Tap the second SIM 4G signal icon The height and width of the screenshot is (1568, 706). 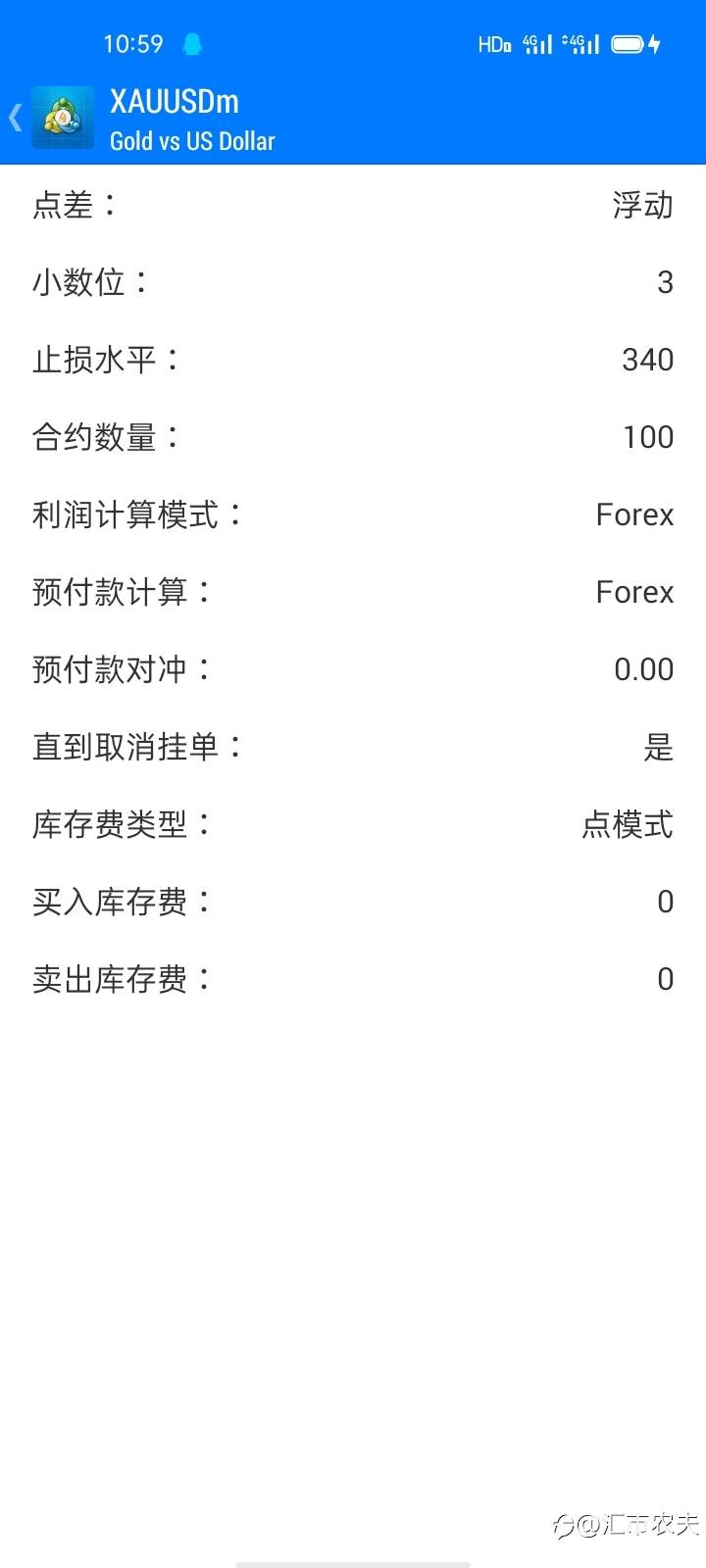(580, 44)
